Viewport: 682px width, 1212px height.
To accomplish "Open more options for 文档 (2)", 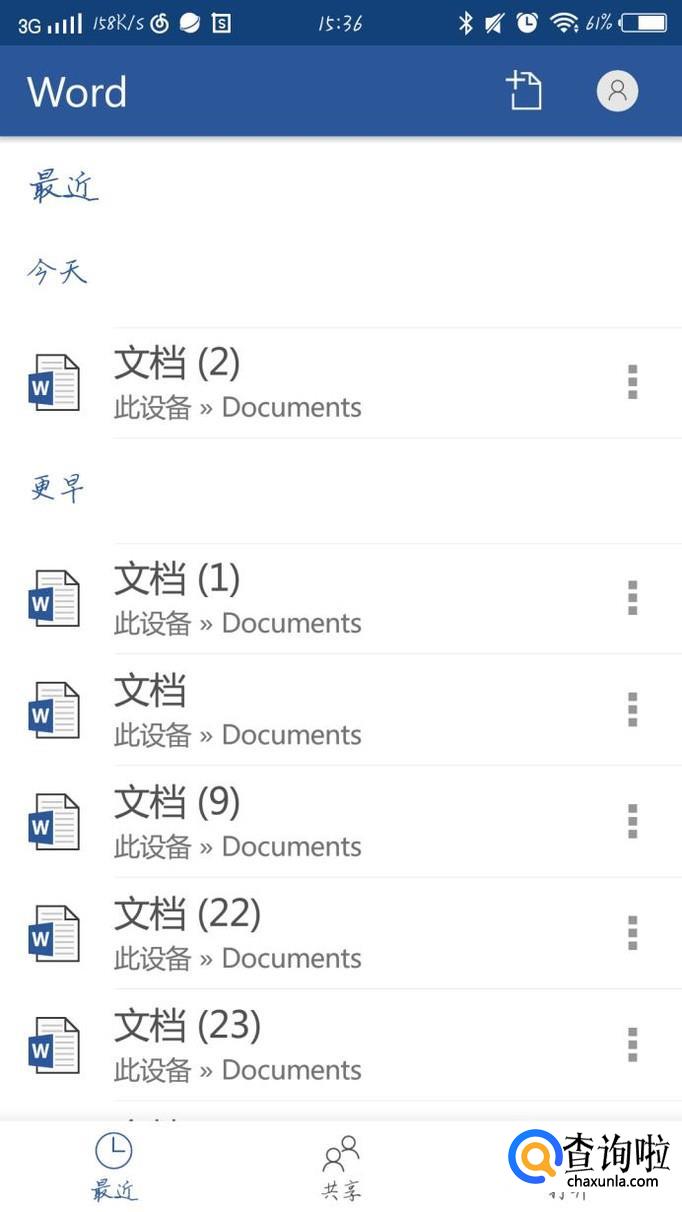I will (632, 382).
